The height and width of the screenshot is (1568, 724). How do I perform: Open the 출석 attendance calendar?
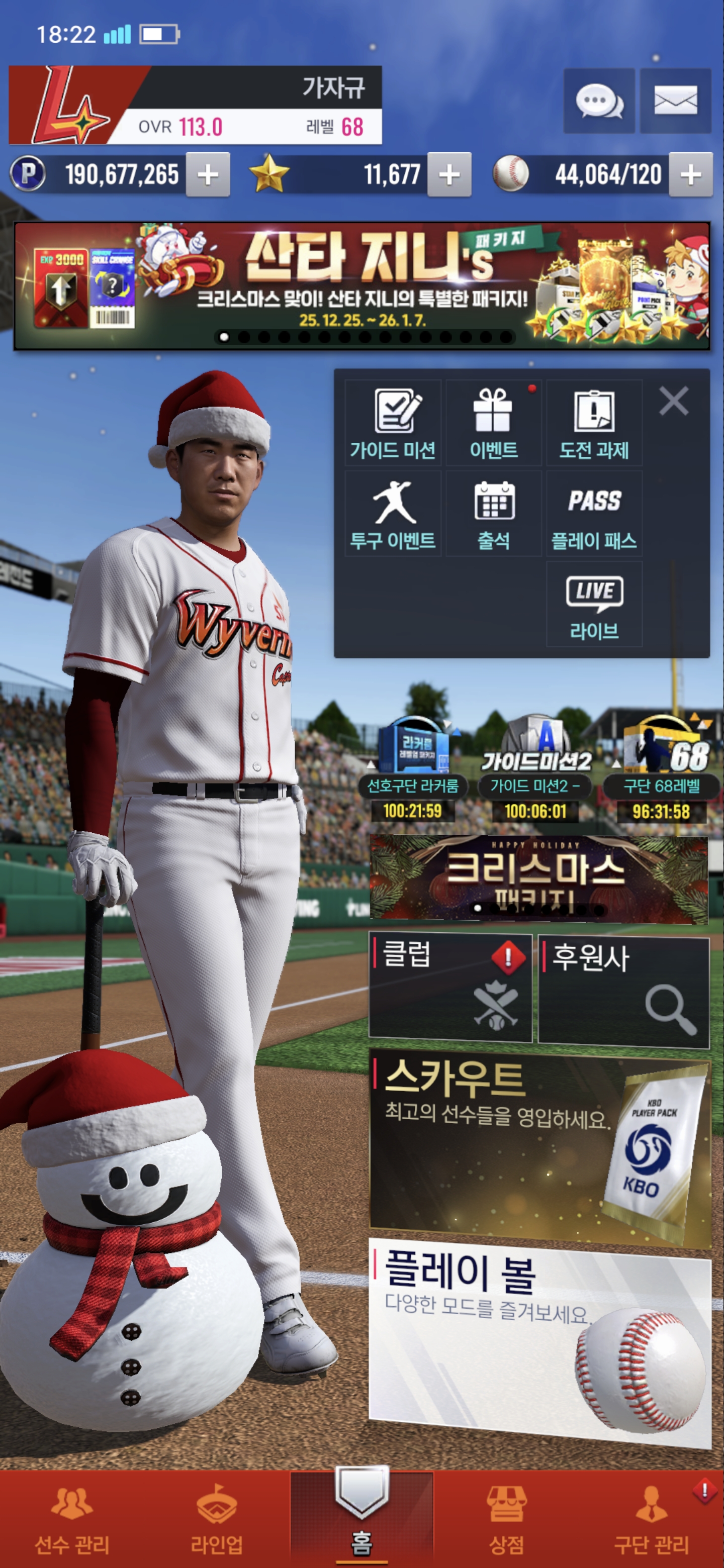493,514
